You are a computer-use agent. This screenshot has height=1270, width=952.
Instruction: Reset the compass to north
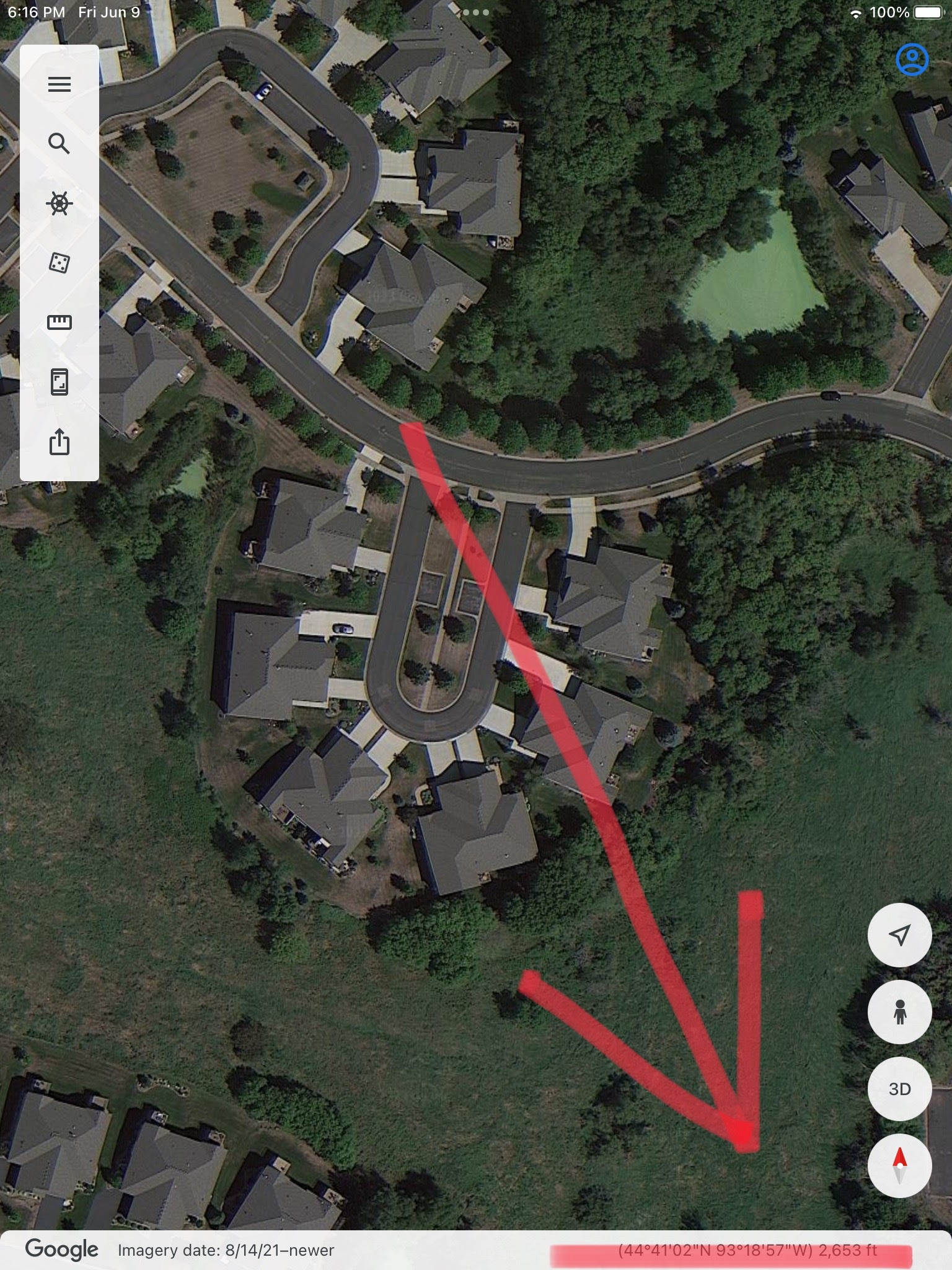click(x=899, y=1166)
